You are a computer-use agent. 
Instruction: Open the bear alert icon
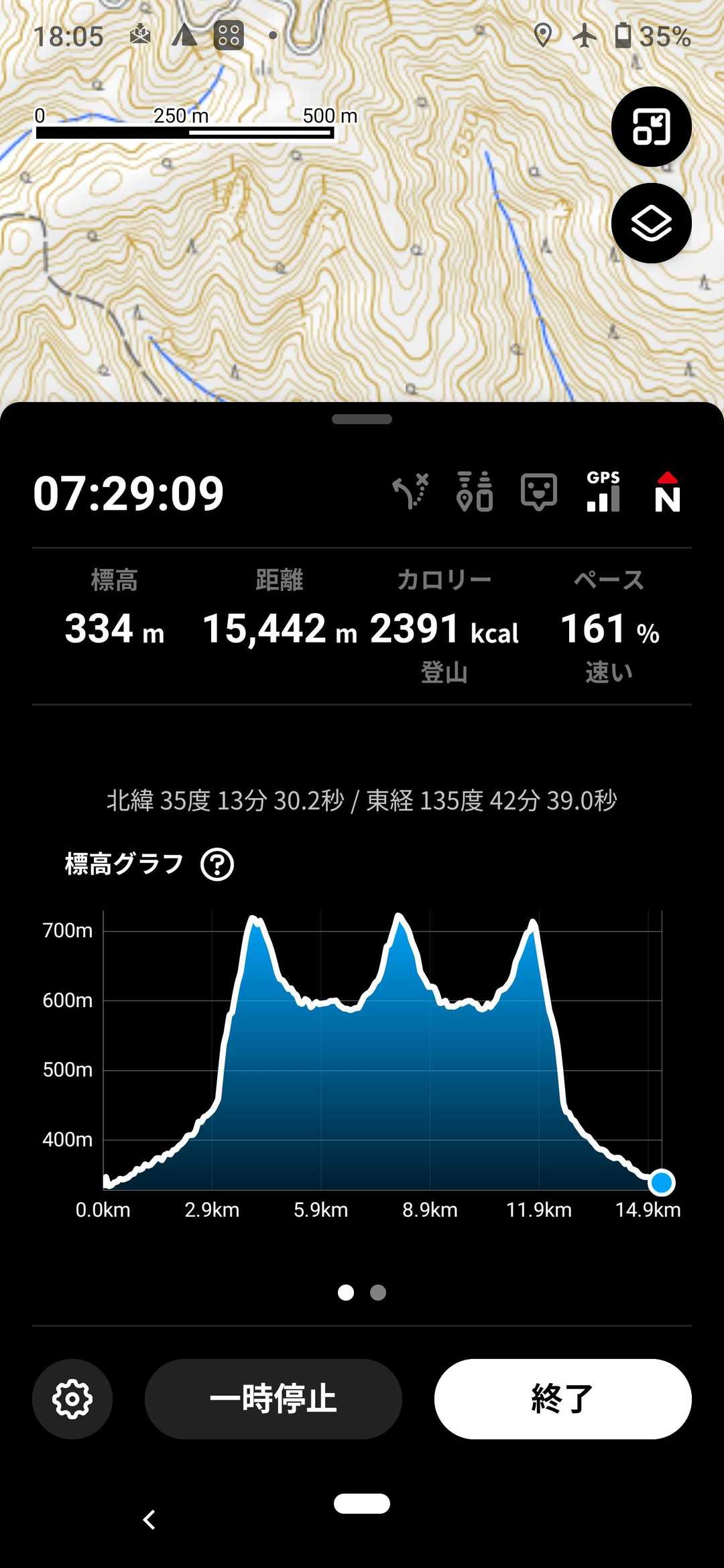[539, 492]
